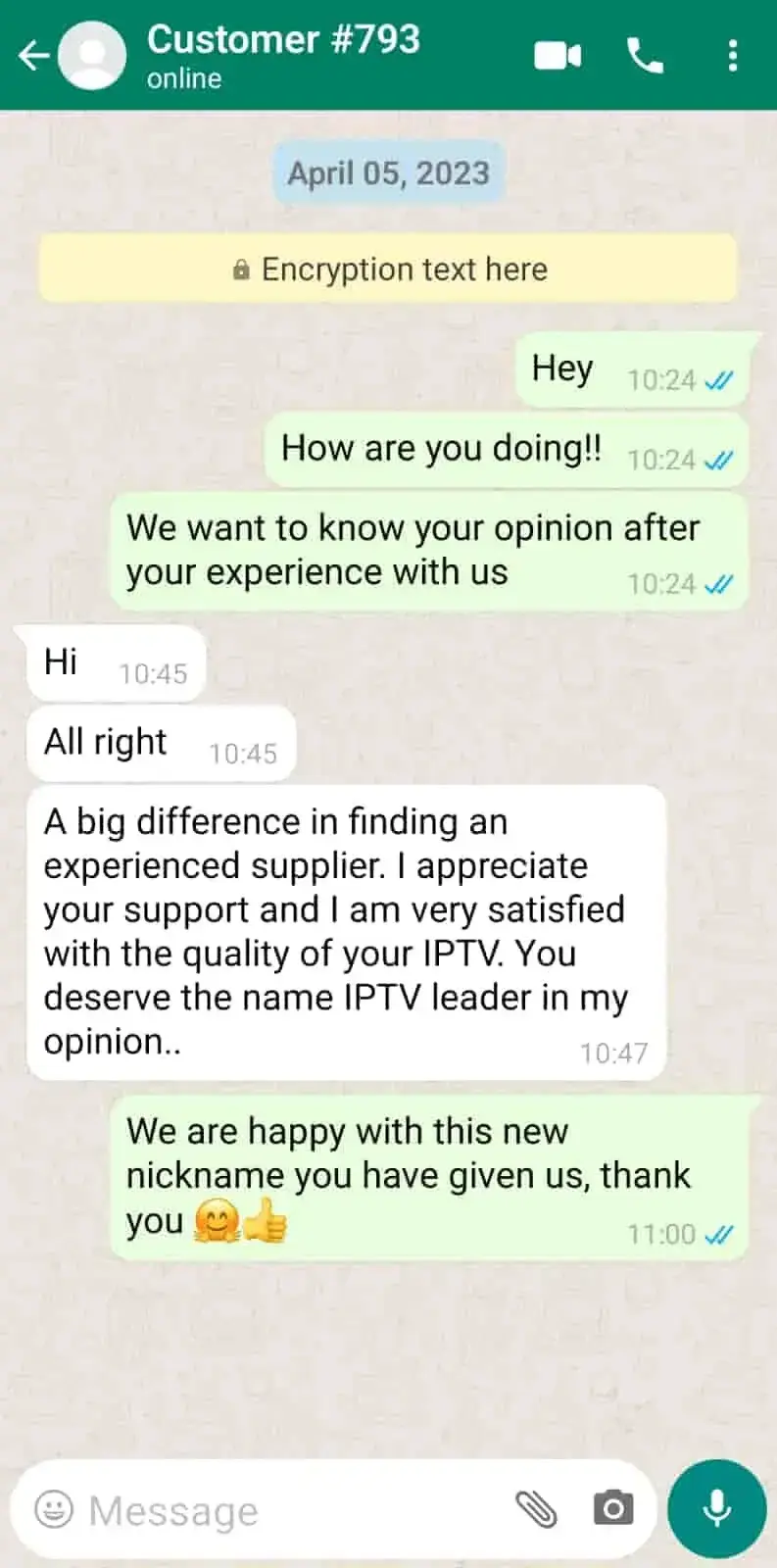The height and width of the screenshot is (1568, 777).
Task: Tap the microphone voice message button
Action: point(717,1508)
